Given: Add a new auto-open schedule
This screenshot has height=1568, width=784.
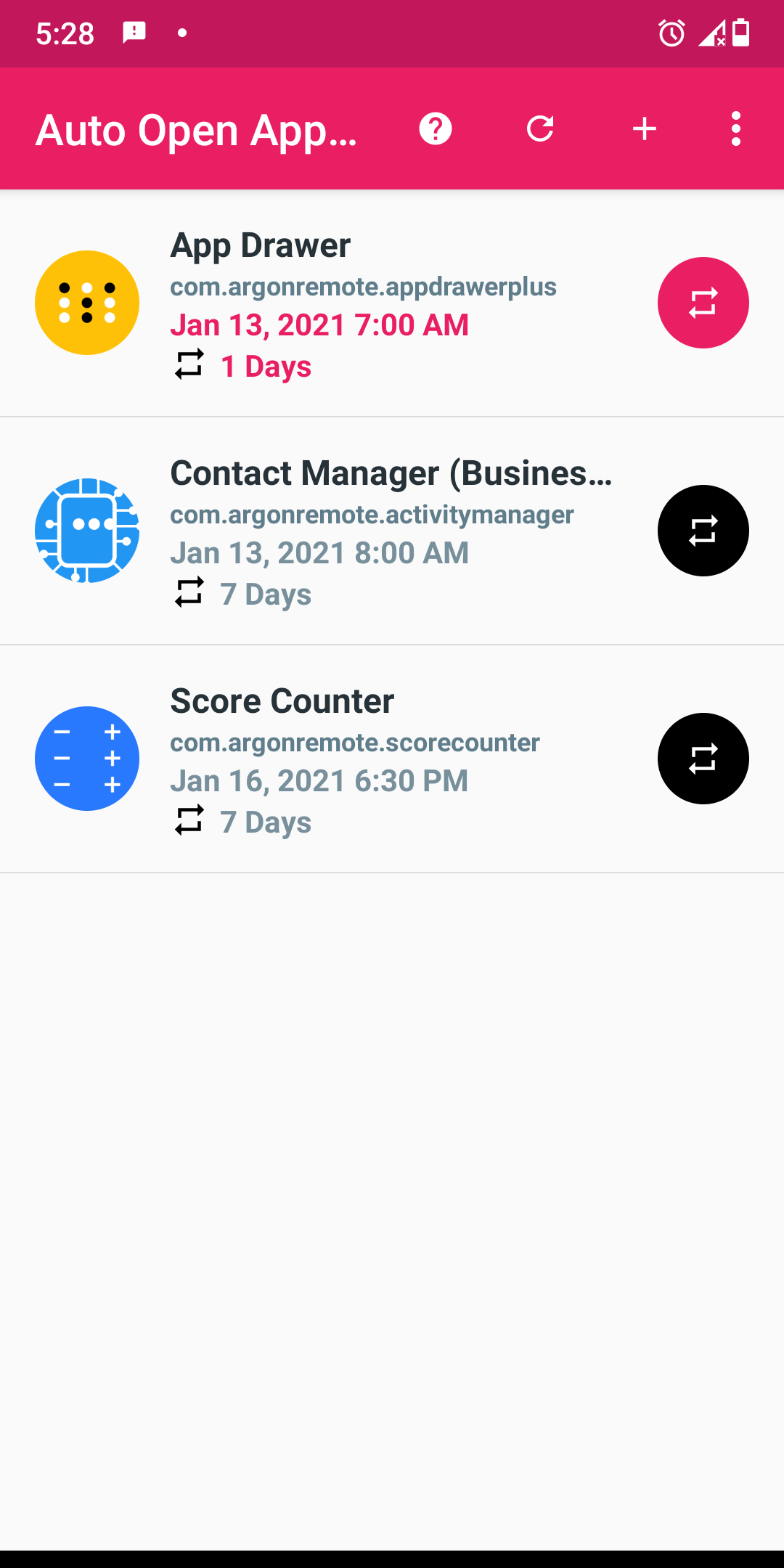Looking at the screenshot, I should click(x=645, y=129).
